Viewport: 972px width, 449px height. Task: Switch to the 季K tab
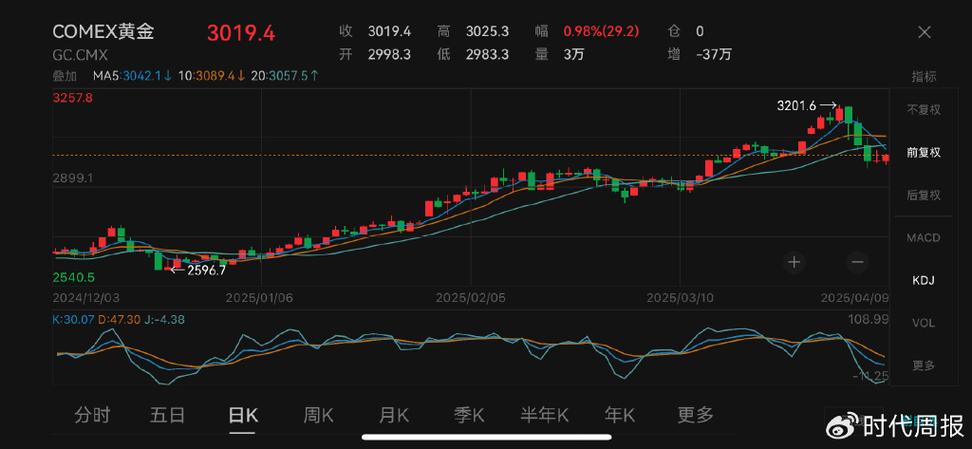[x=469, y=415]
